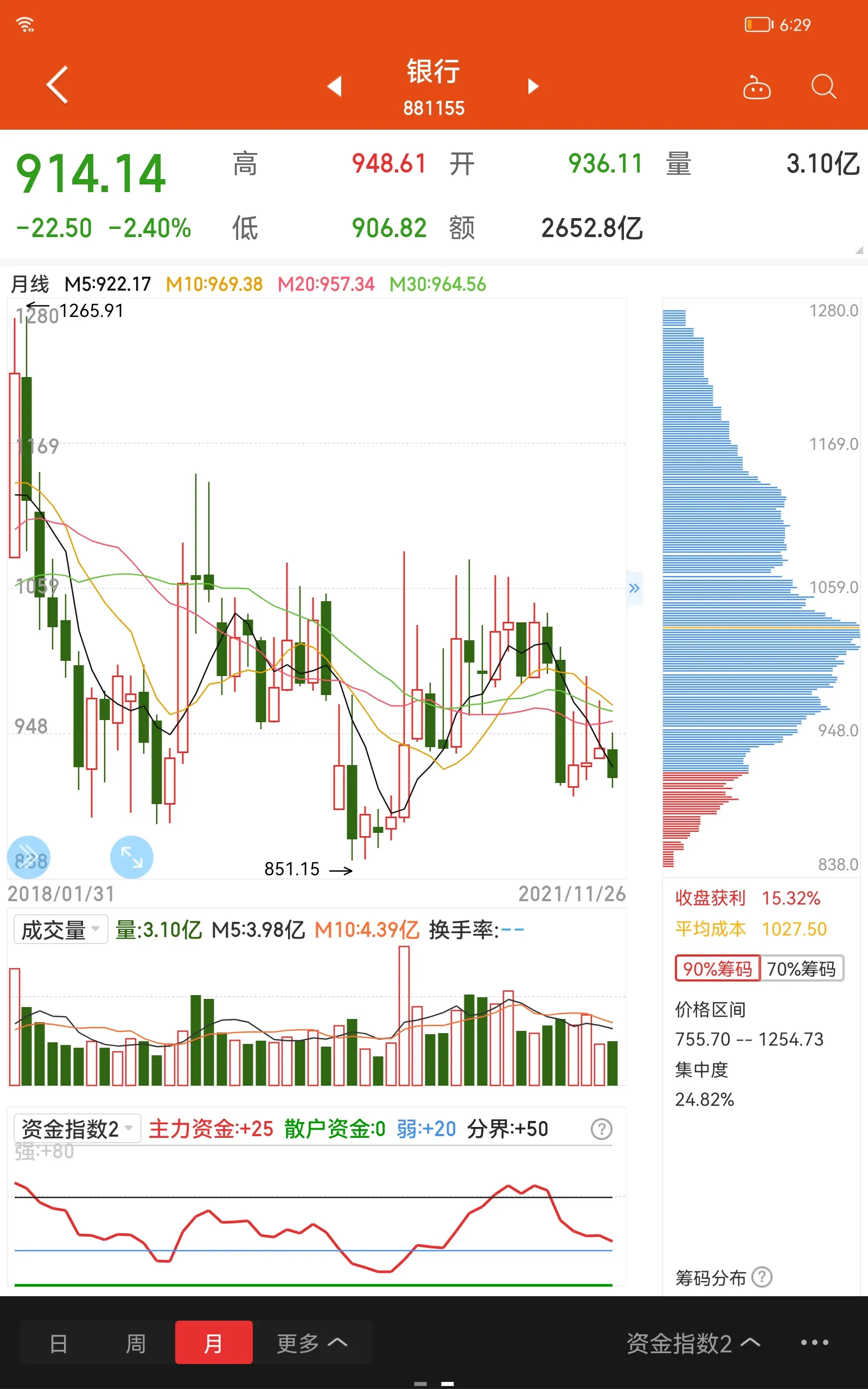The width and height of the screenshot is (868, 1389).
Task: Open the 成交量 indicator dropdown
Action: 60,929
